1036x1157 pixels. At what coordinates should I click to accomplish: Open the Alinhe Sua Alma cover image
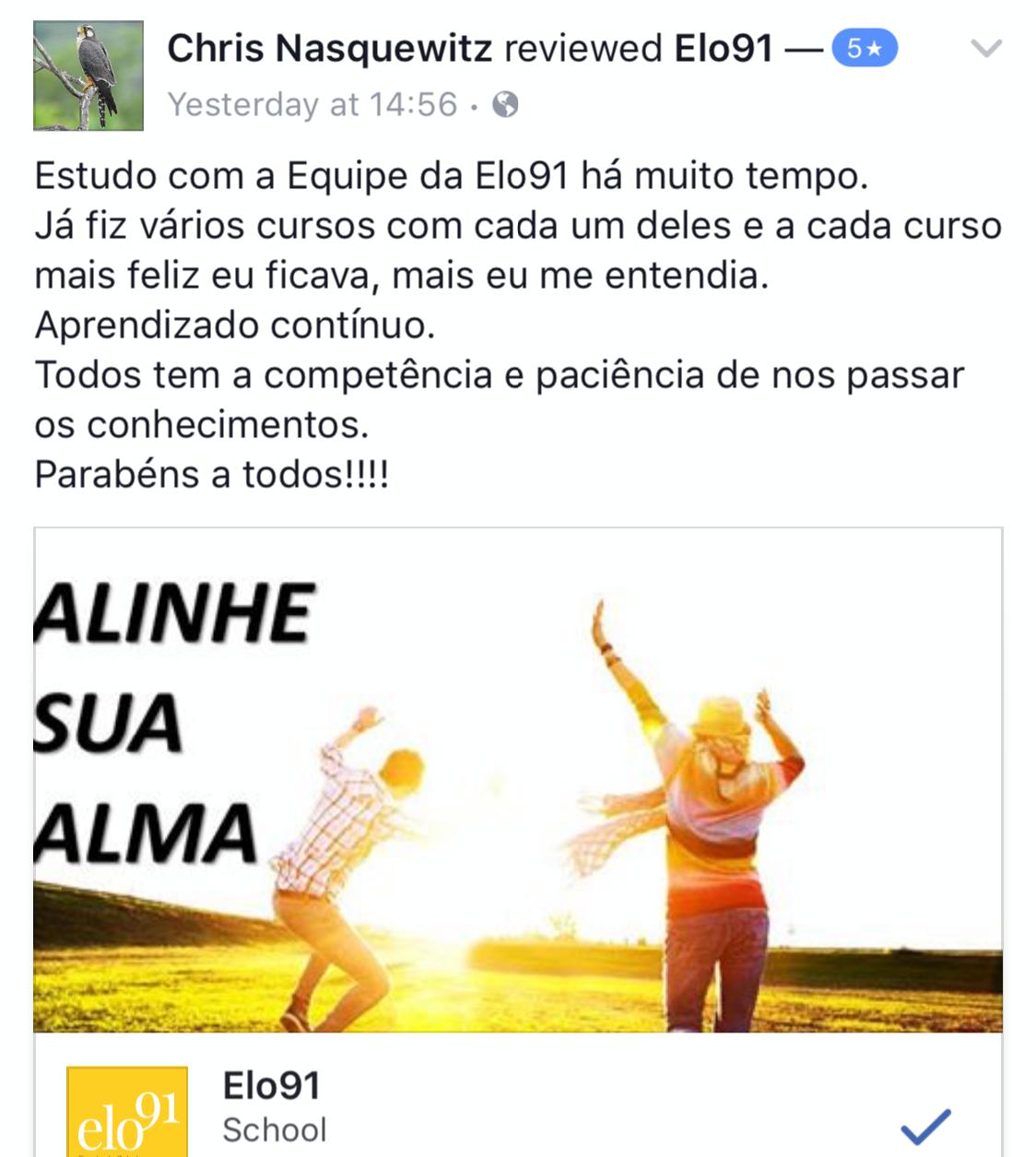pos(518,779)
